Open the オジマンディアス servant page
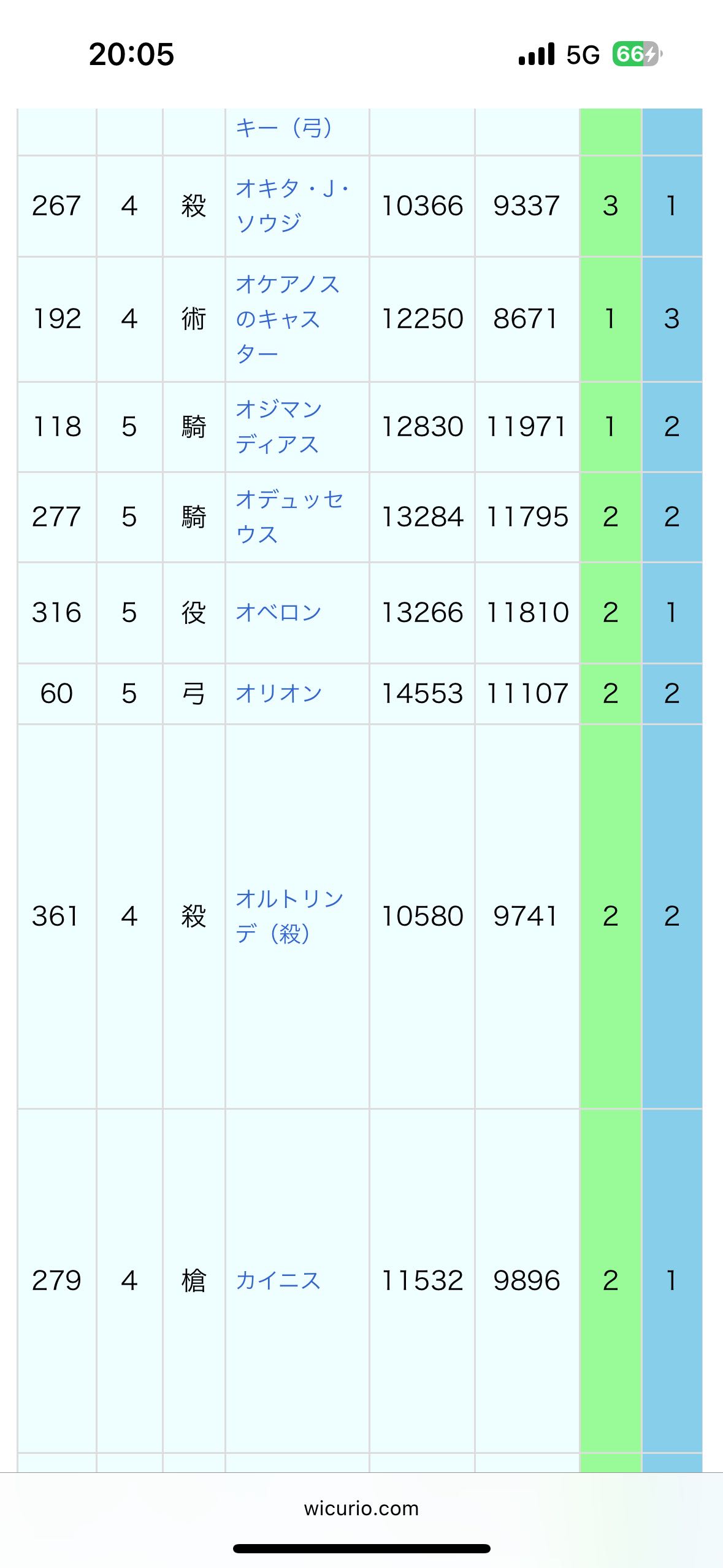The image size is (723, 1568). pyautogui.click(x=278, y=426)
